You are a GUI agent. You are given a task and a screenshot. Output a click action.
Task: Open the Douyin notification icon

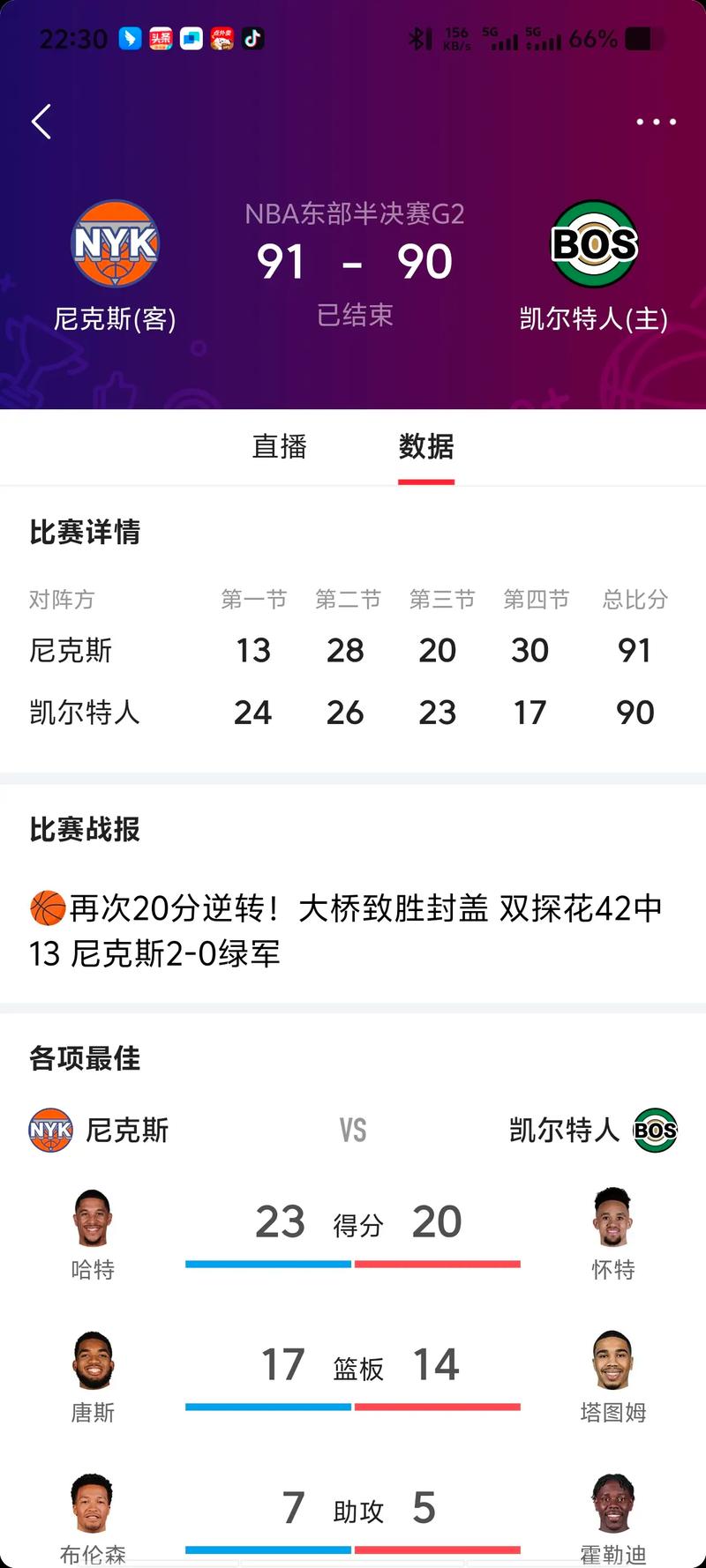[253, 38]
